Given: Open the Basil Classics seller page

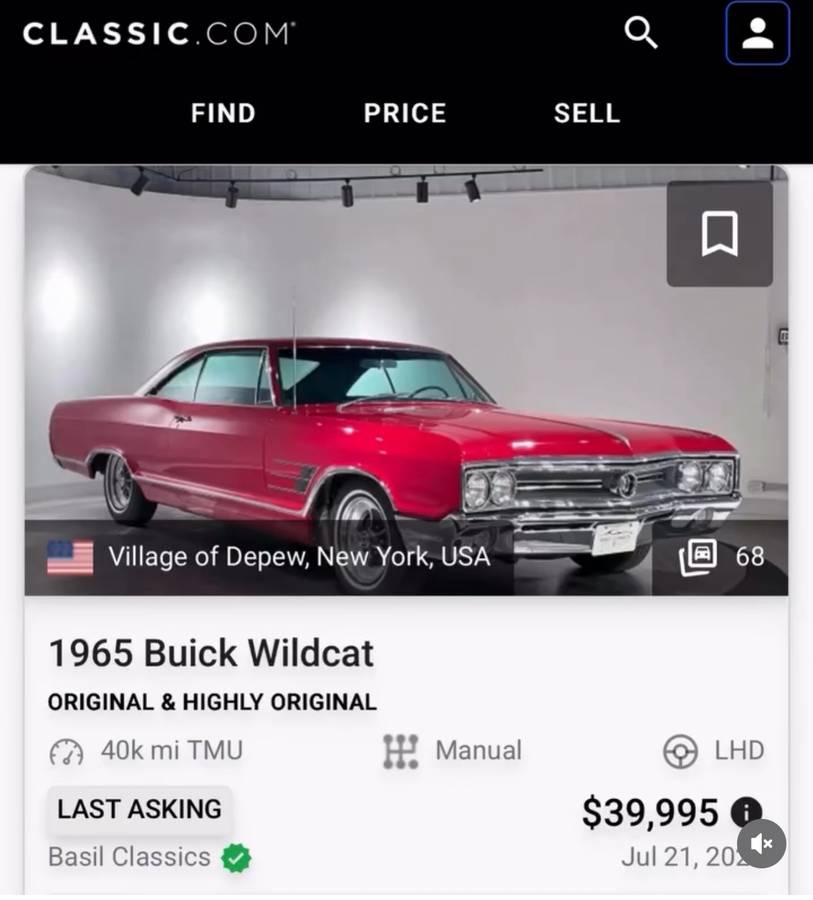Looking at the screenshot, I should [128, 858].
